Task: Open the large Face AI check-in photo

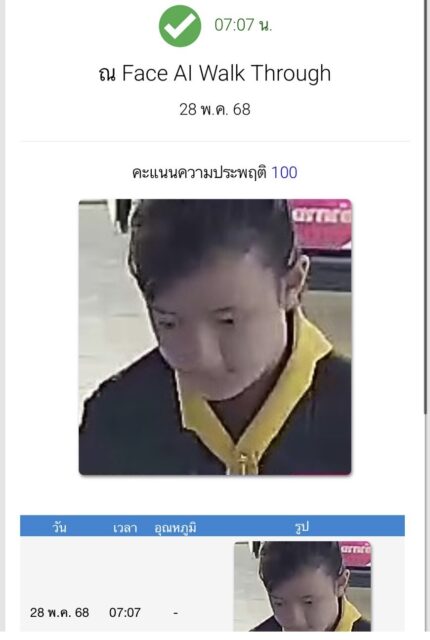Action: pos(215,337)
